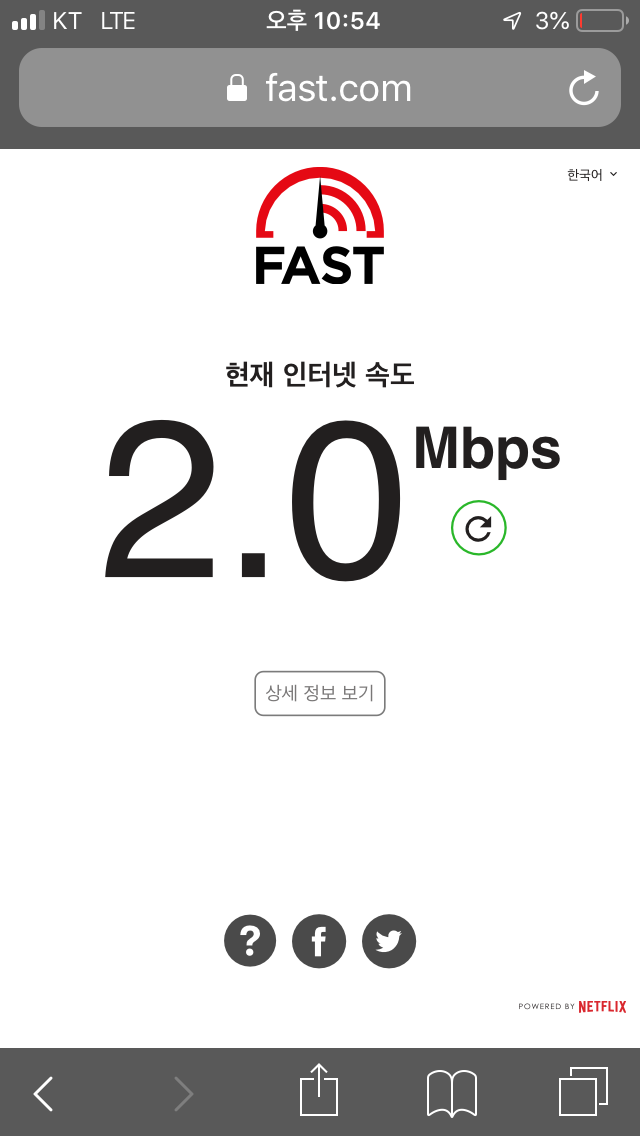
Task: Tap the fast.com address bar
Action: (x=320, y=88)
